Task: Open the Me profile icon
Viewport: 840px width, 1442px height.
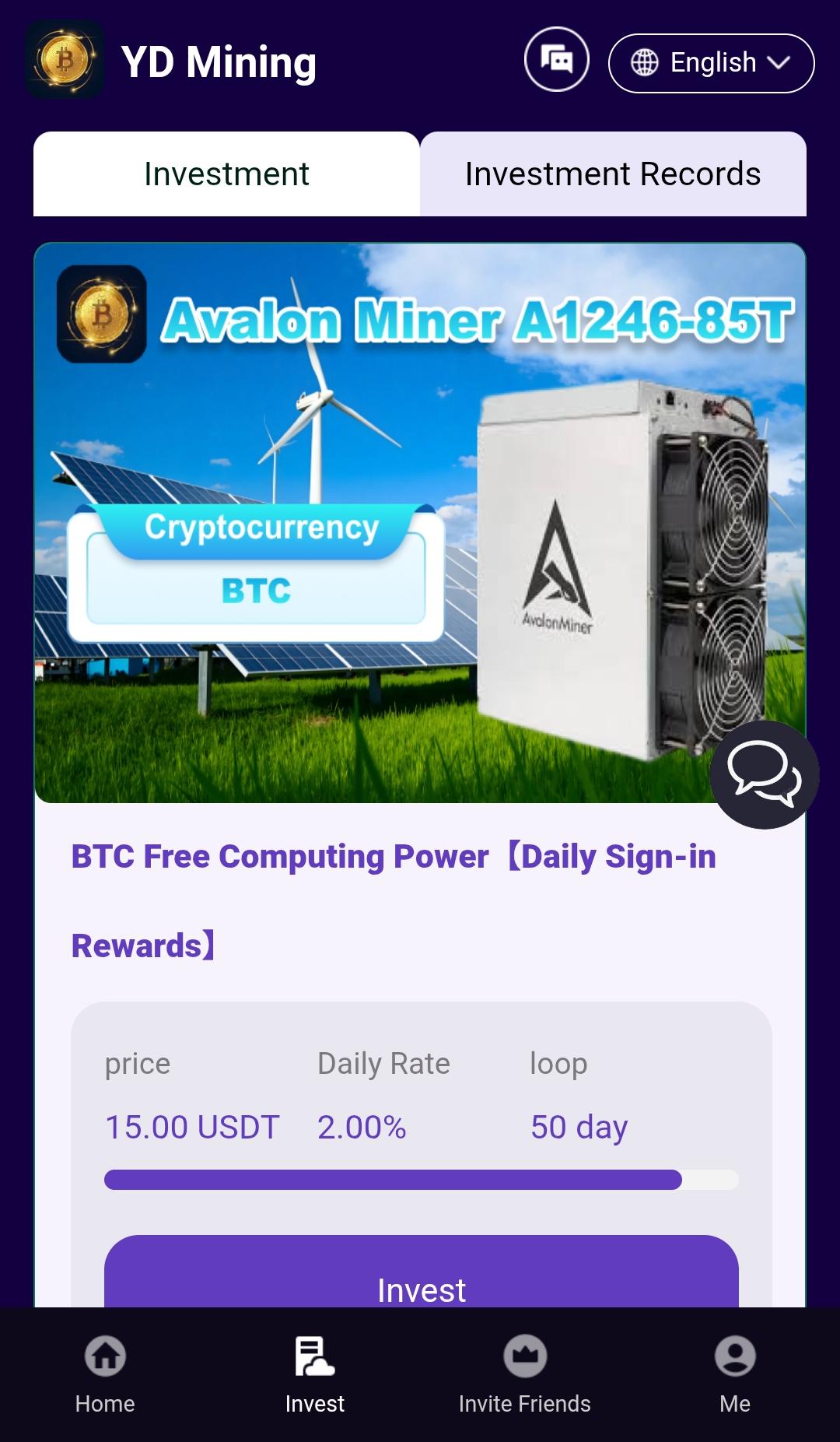Action: tap(734, 1356)
